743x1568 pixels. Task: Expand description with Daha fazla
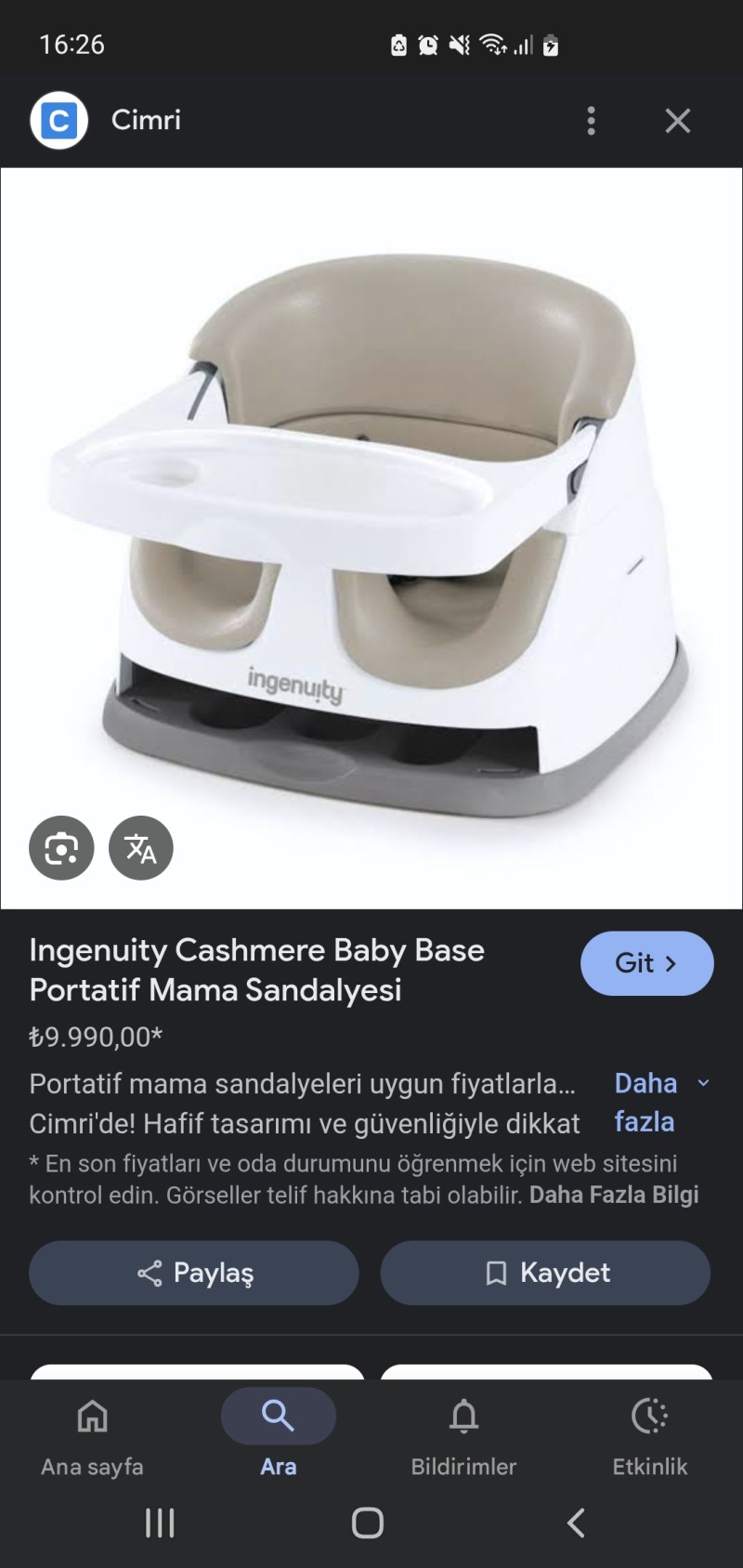click(660, 1102)
